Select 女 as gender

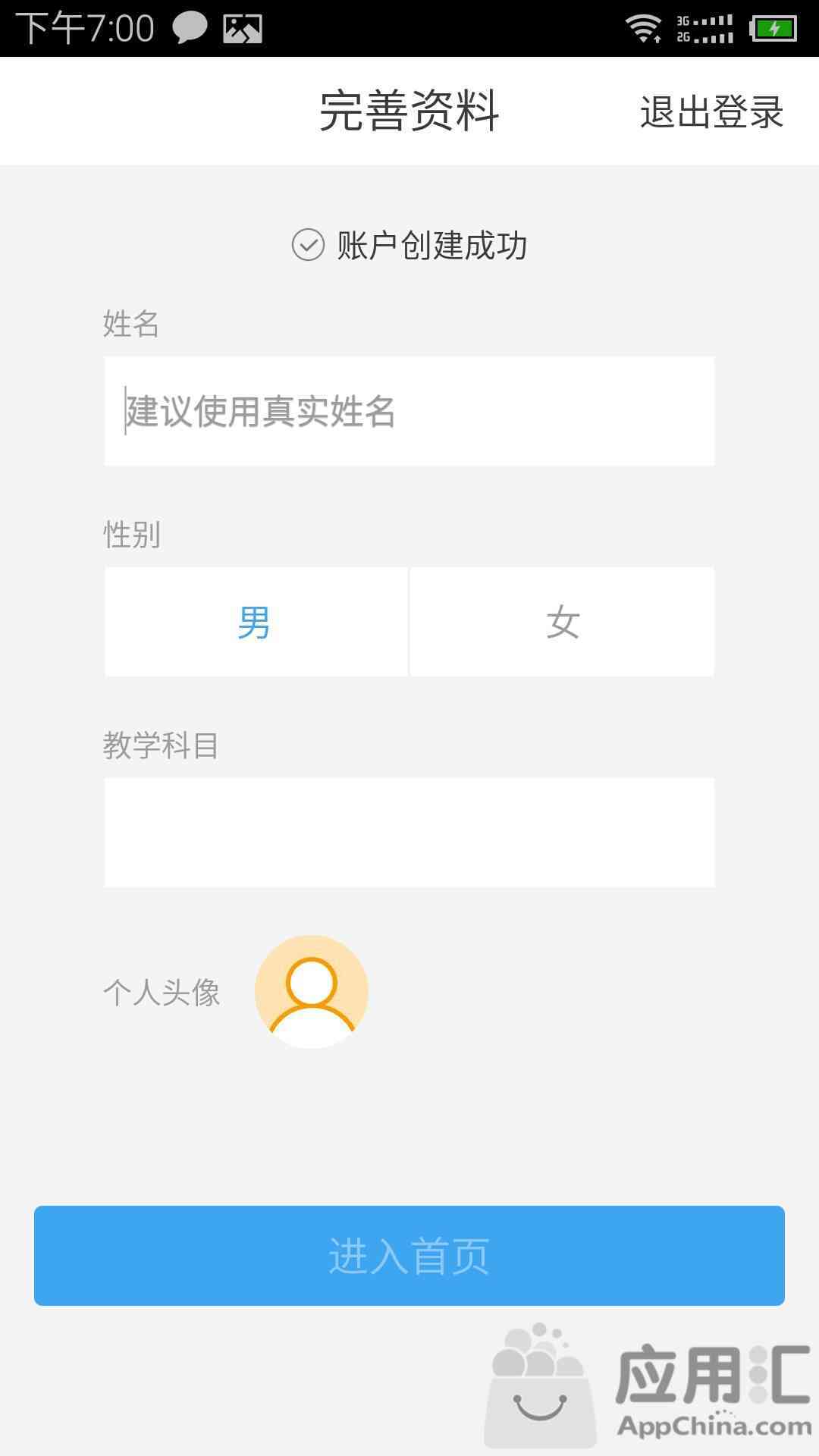563,622
